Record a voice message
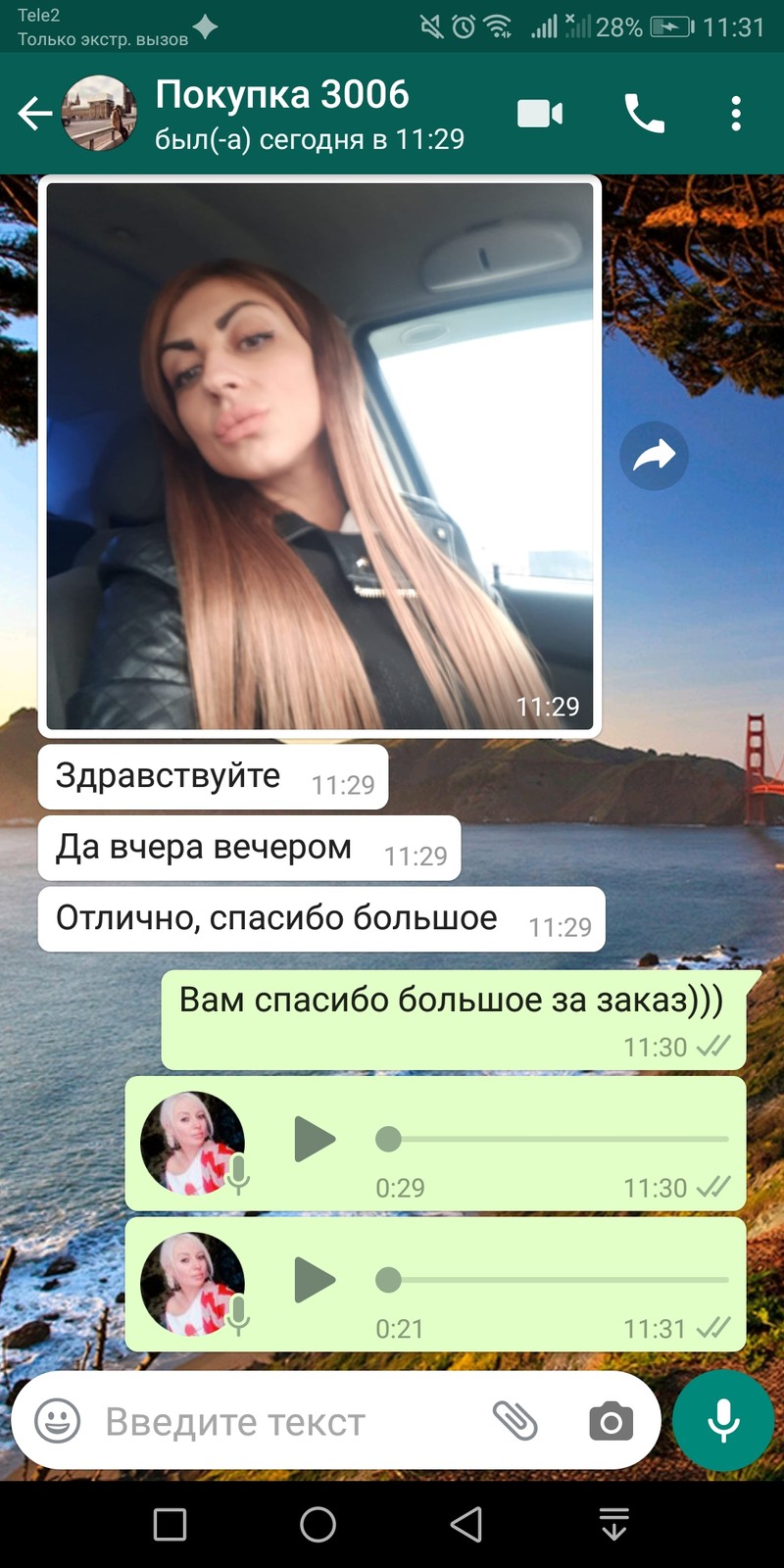This screenshot has width=784, height=1568. (x=723, y=1421)
